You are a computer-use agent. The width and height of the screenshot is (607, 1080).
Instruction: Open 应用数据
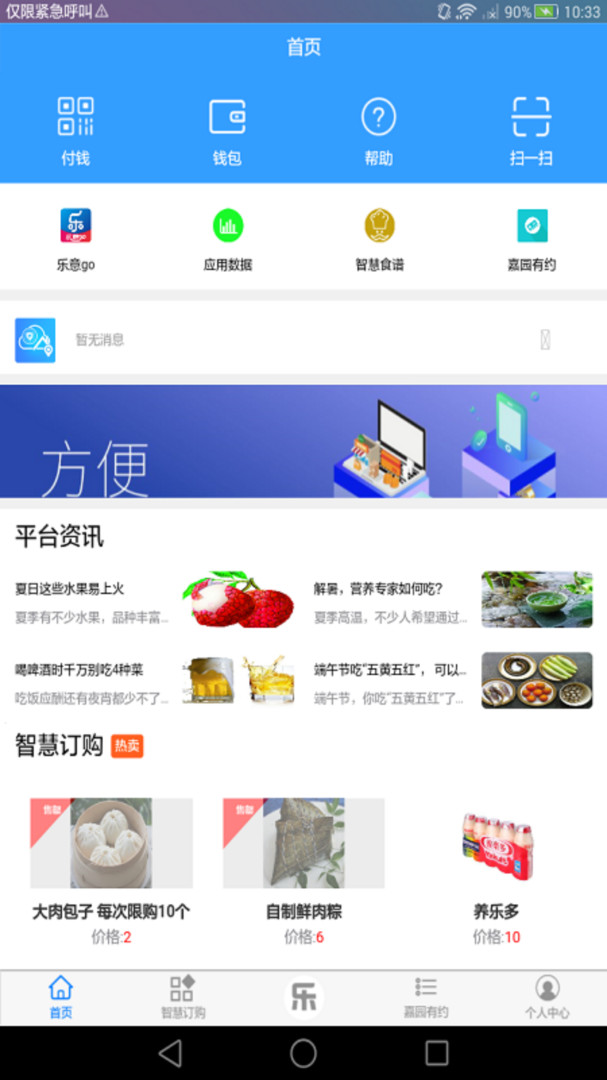pyautogui.click(x=228, y=238)
